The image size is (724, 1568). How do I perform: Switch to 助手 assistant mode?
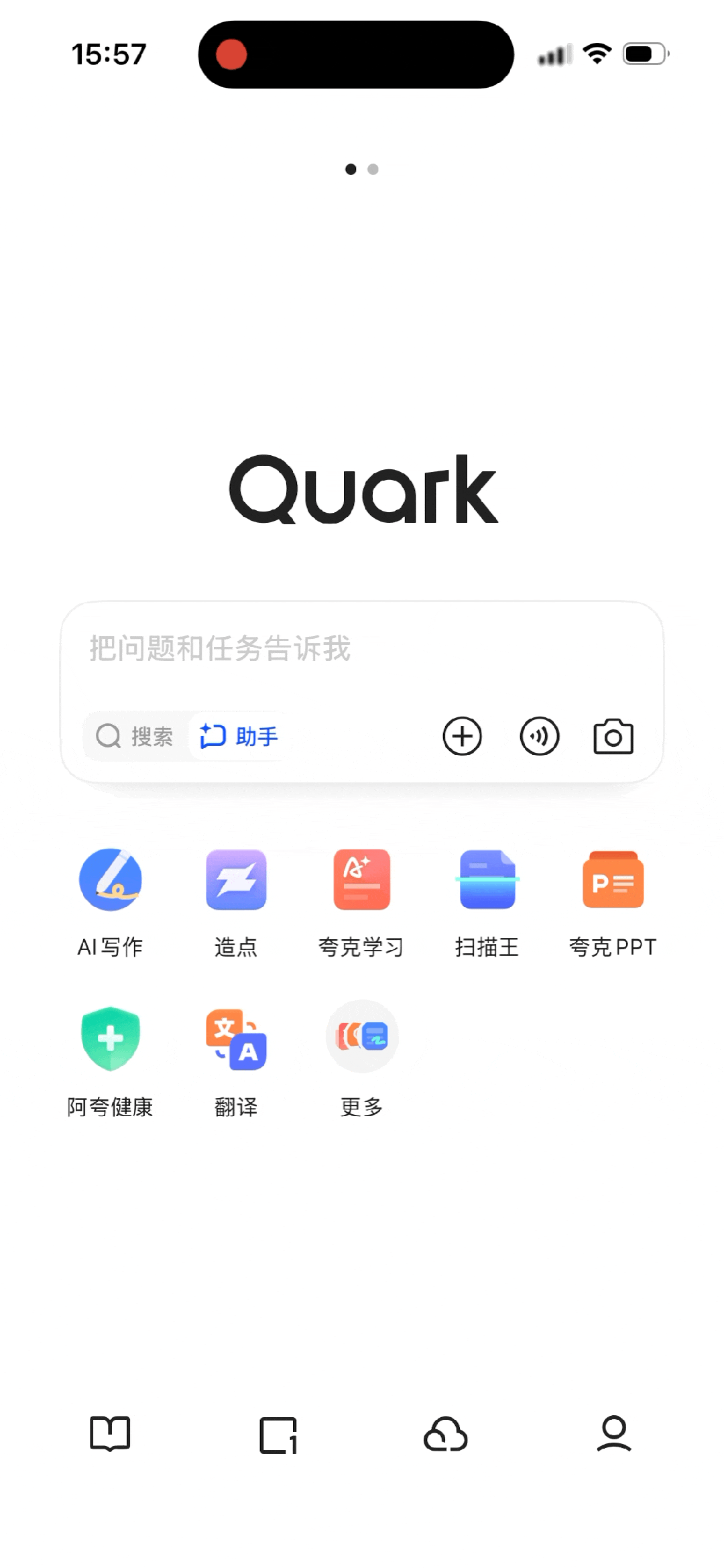pyautogui.click(x=239, y=736)
